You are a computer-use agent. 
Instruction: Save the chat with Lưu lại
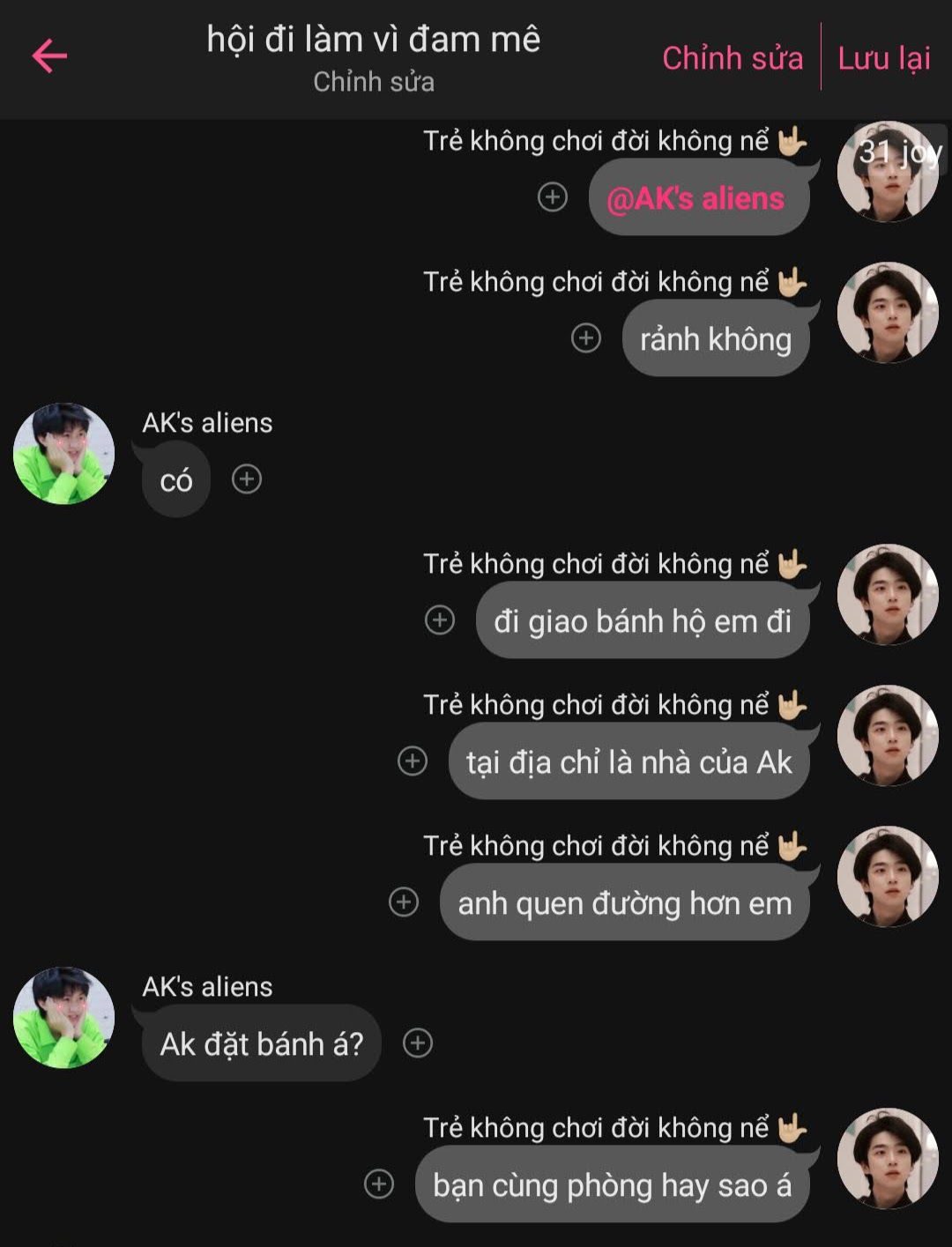883,58
